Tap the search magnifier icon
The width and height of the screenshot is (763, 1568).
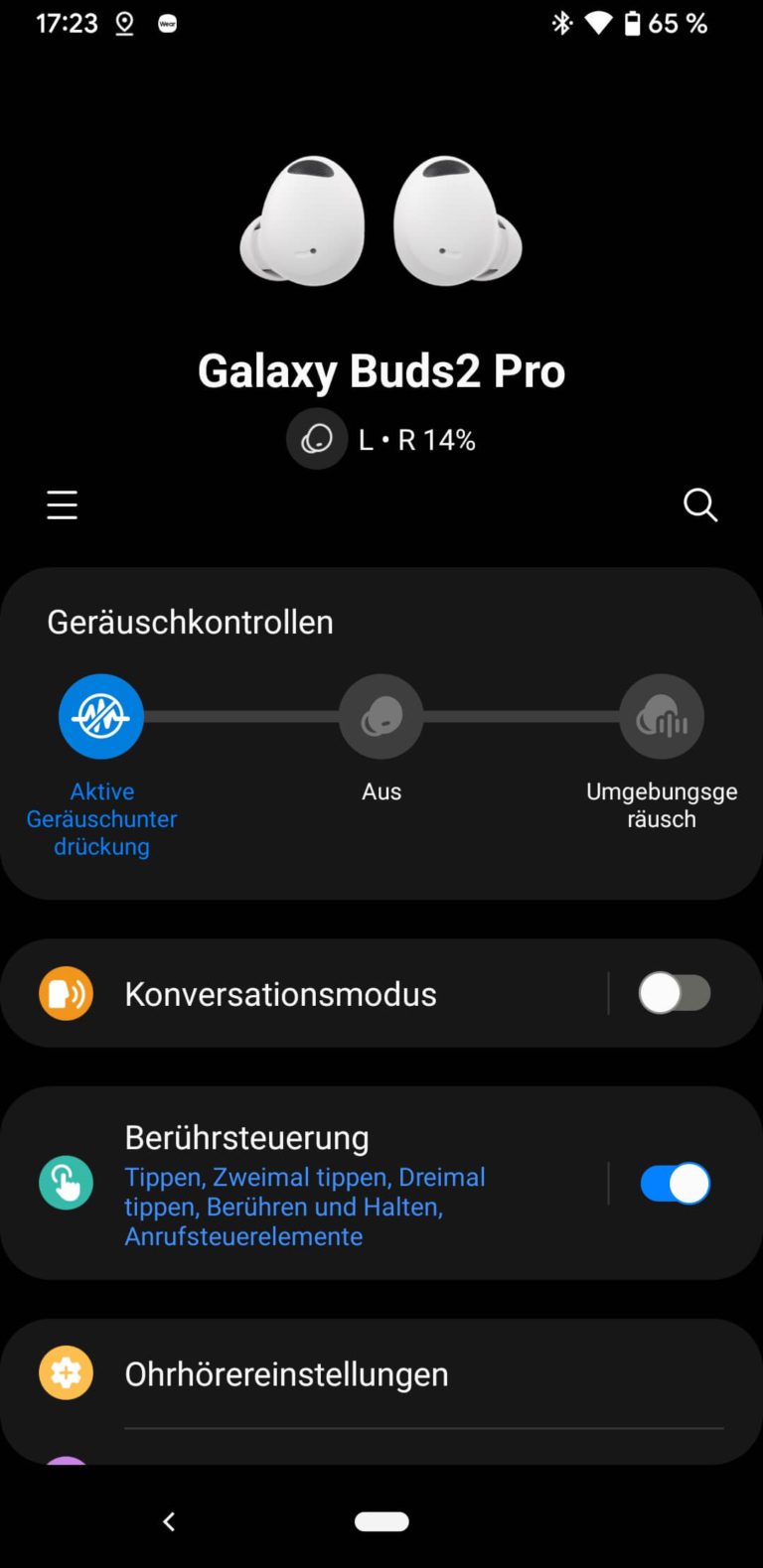(699, 505)
